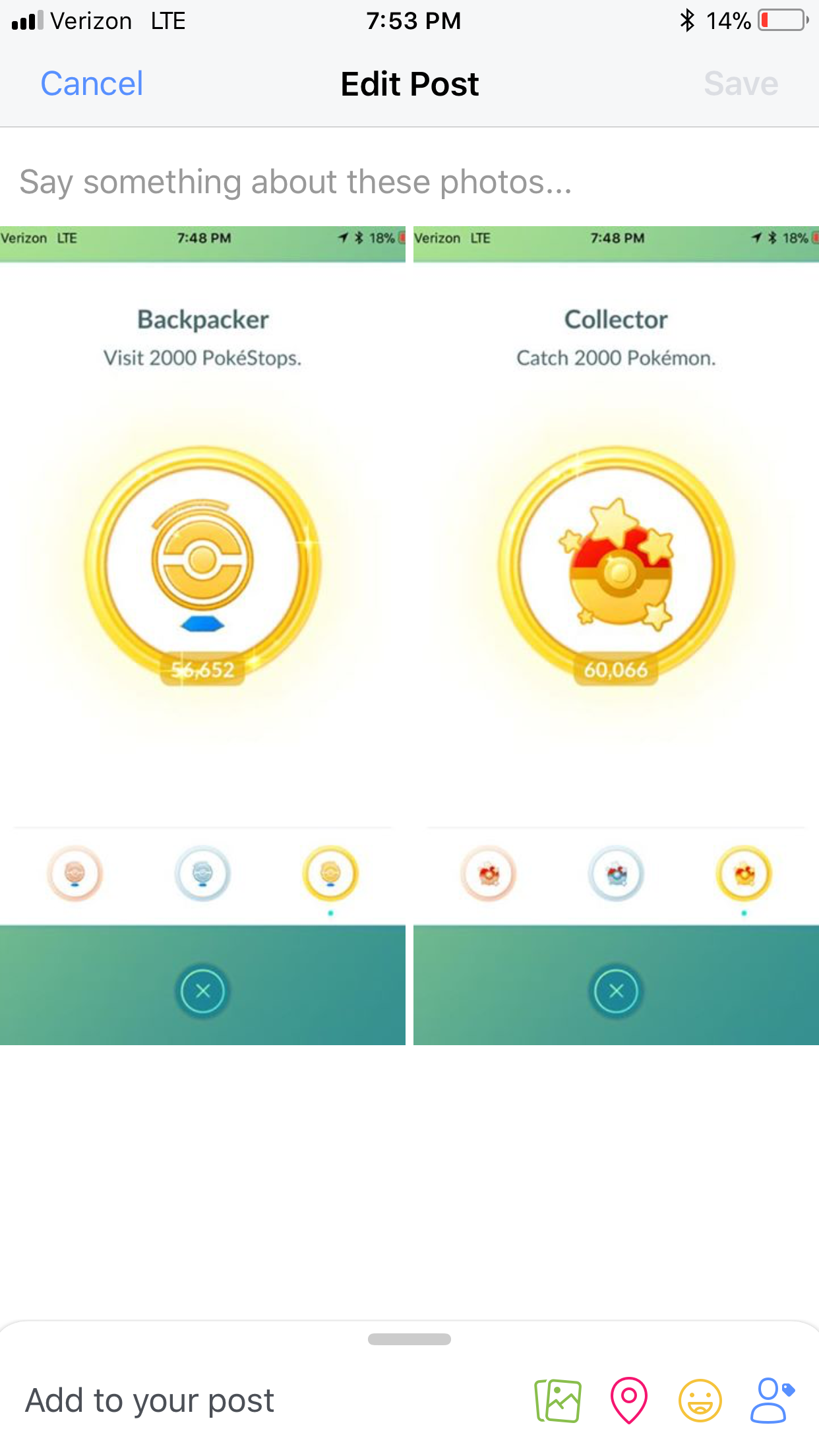Cancel editing the post

92,84
